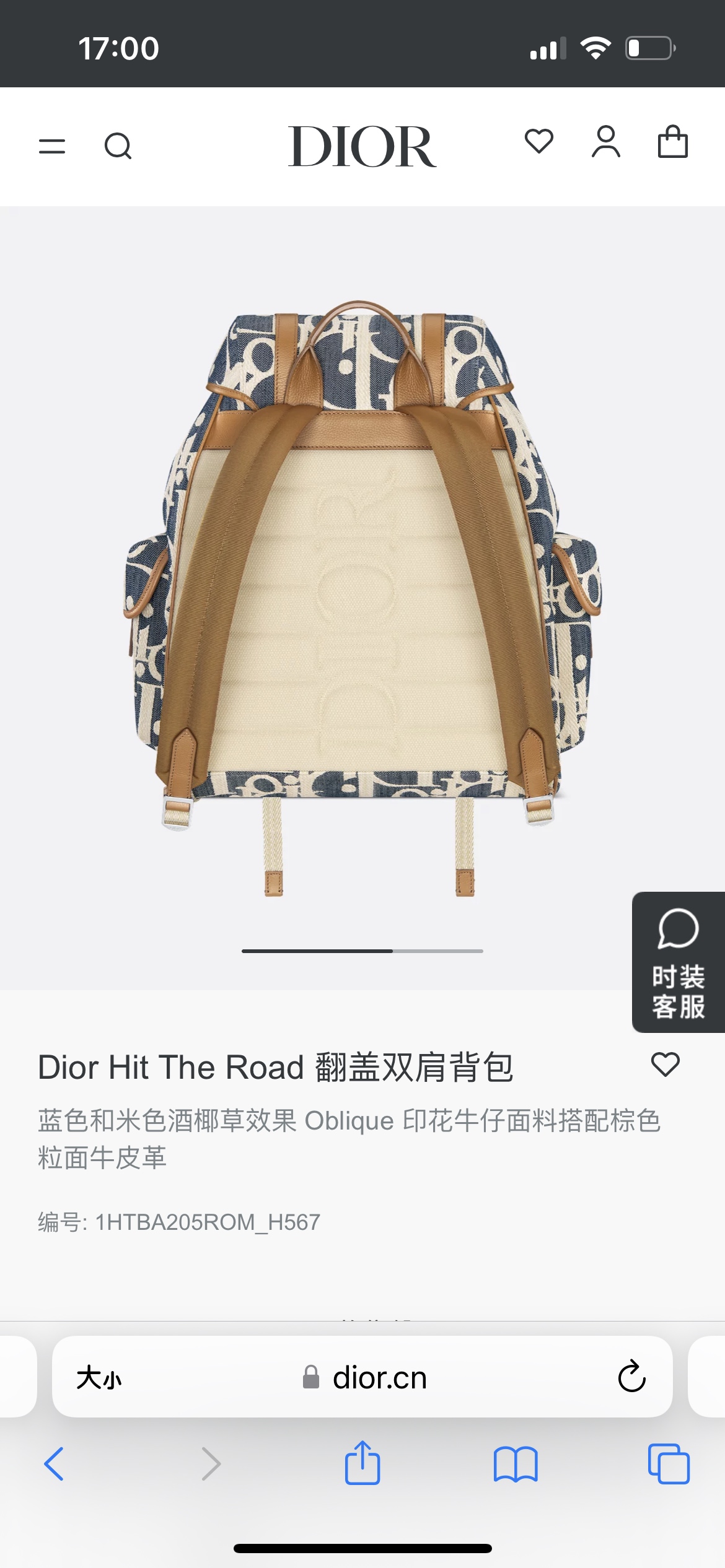The image size is (725, 1568).
Task: Open the hamburger menu
Action: 52,146
